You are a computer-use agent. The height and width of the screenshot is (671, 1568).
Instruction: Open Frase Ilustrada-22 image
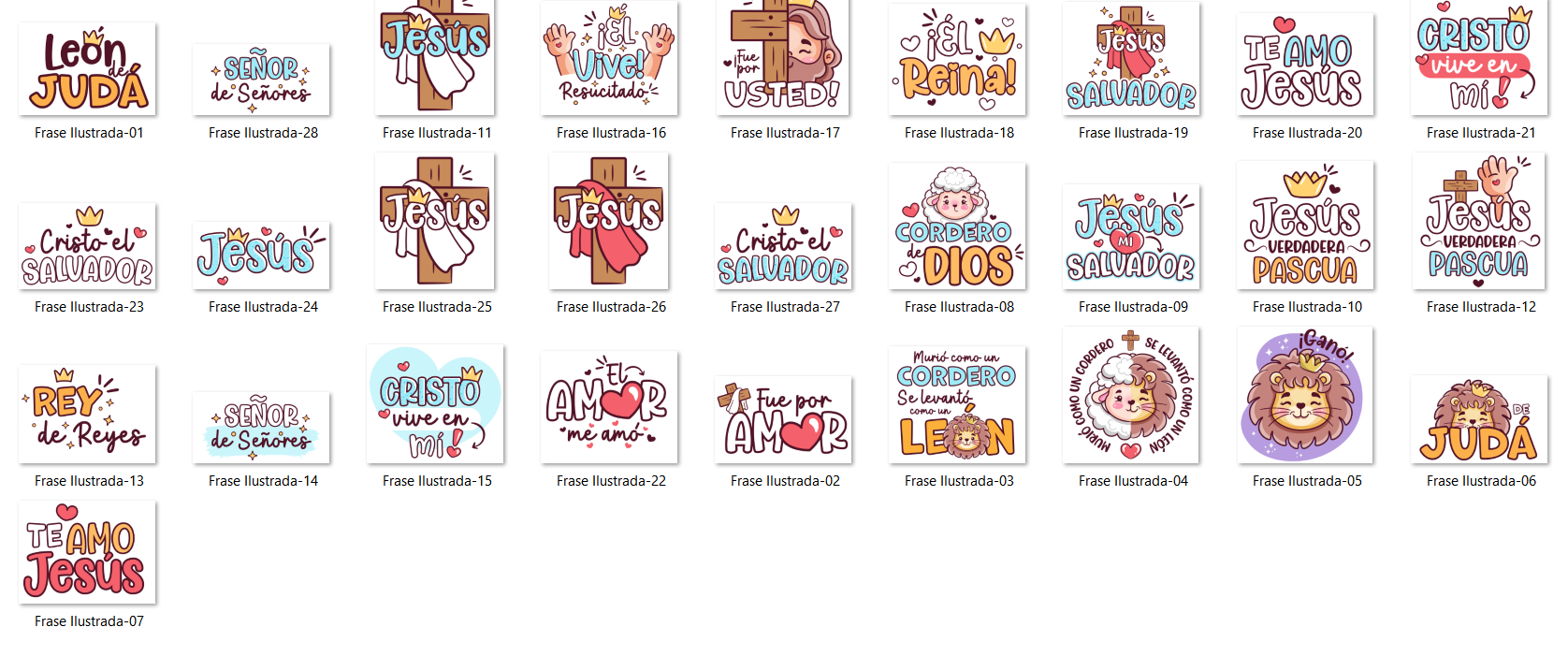pyautogui.click(x=610, y=407)
